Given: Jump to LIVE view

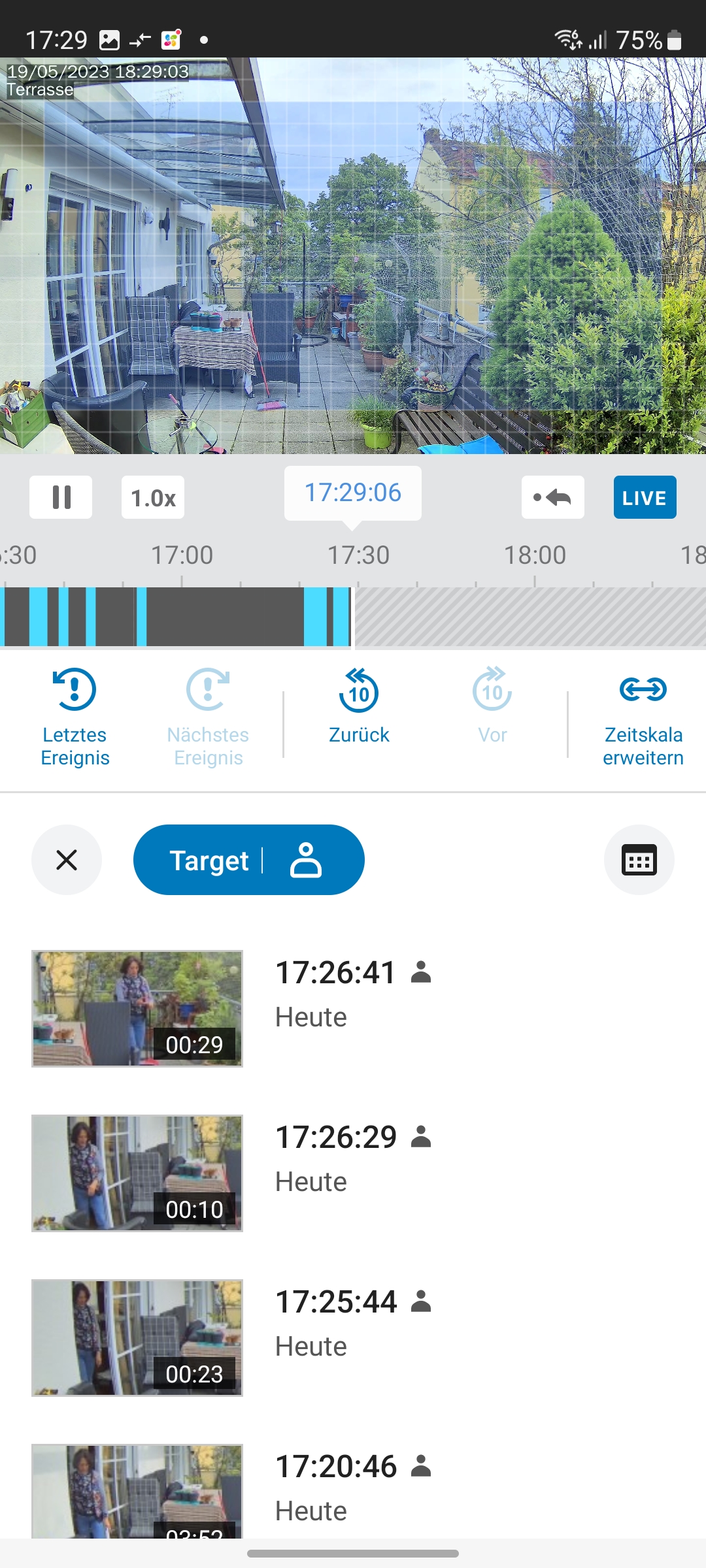Looking at the screenshot, I should tap(645, 498).
